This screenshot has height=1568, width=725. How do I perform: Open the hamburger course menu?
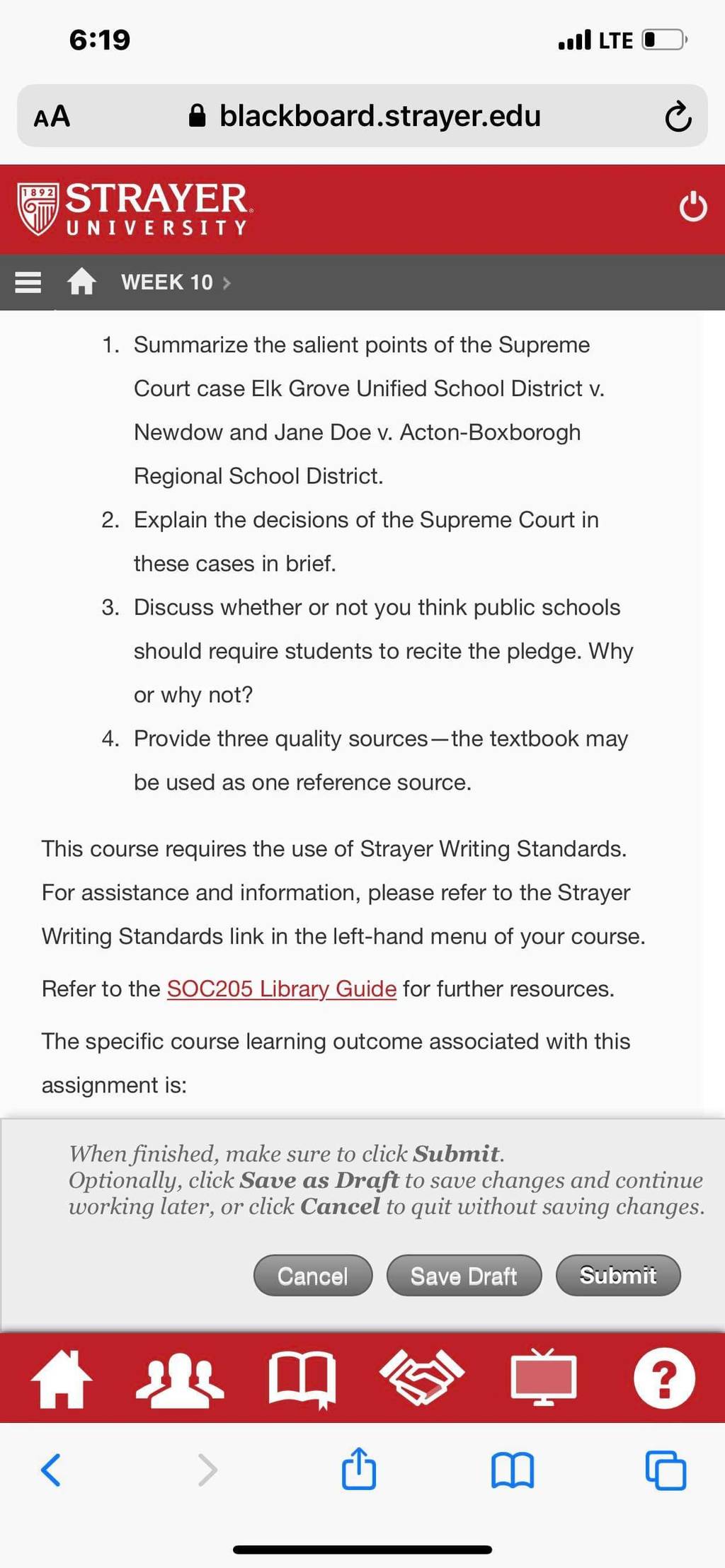(x=28, y=282)
